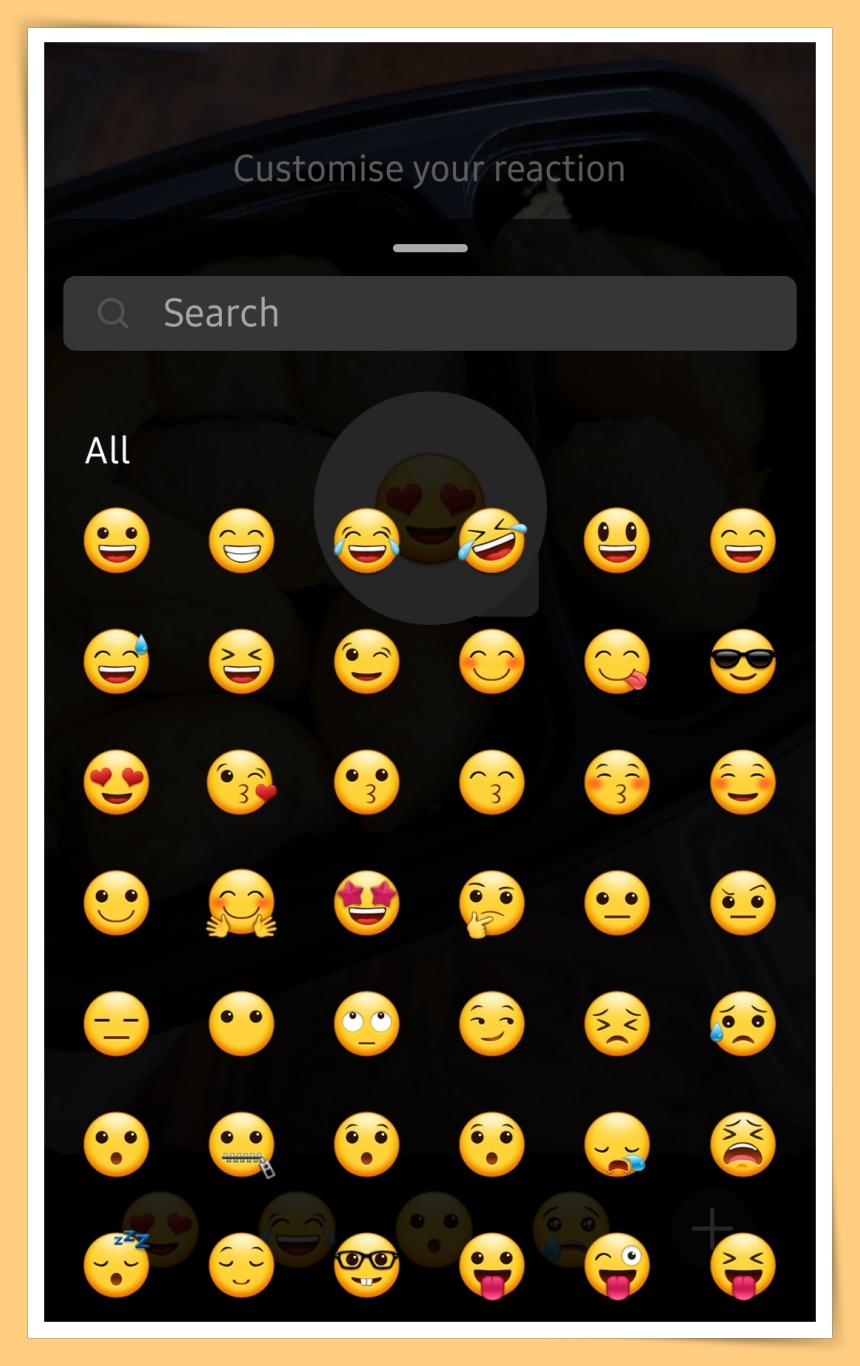Select the sunglasses emoji
Viewport: 860px width, 1366px height.
(x=742, y=662)
